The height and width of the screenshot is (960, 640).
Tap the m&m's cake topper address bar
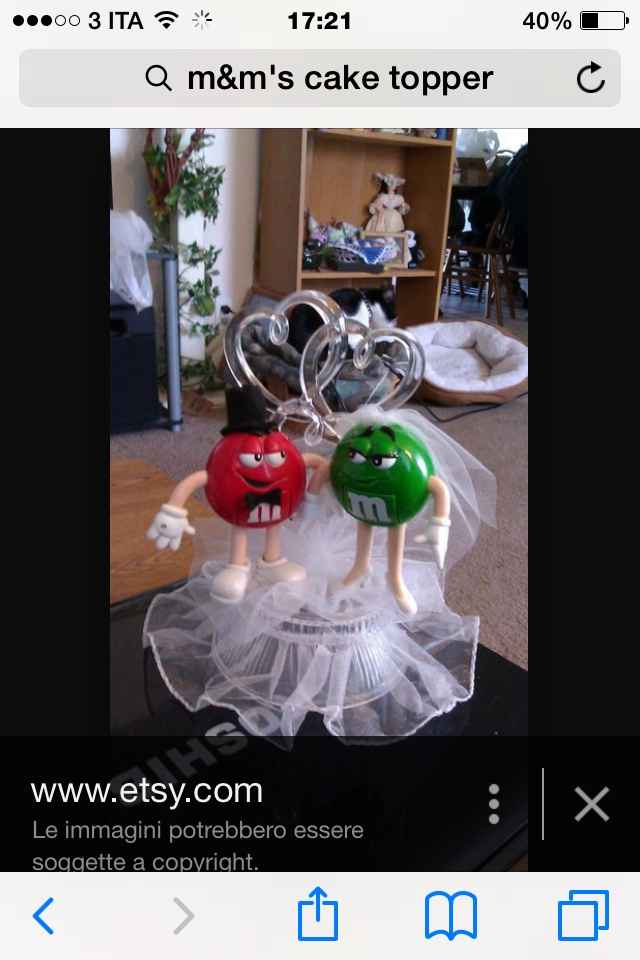coord(318,78)
